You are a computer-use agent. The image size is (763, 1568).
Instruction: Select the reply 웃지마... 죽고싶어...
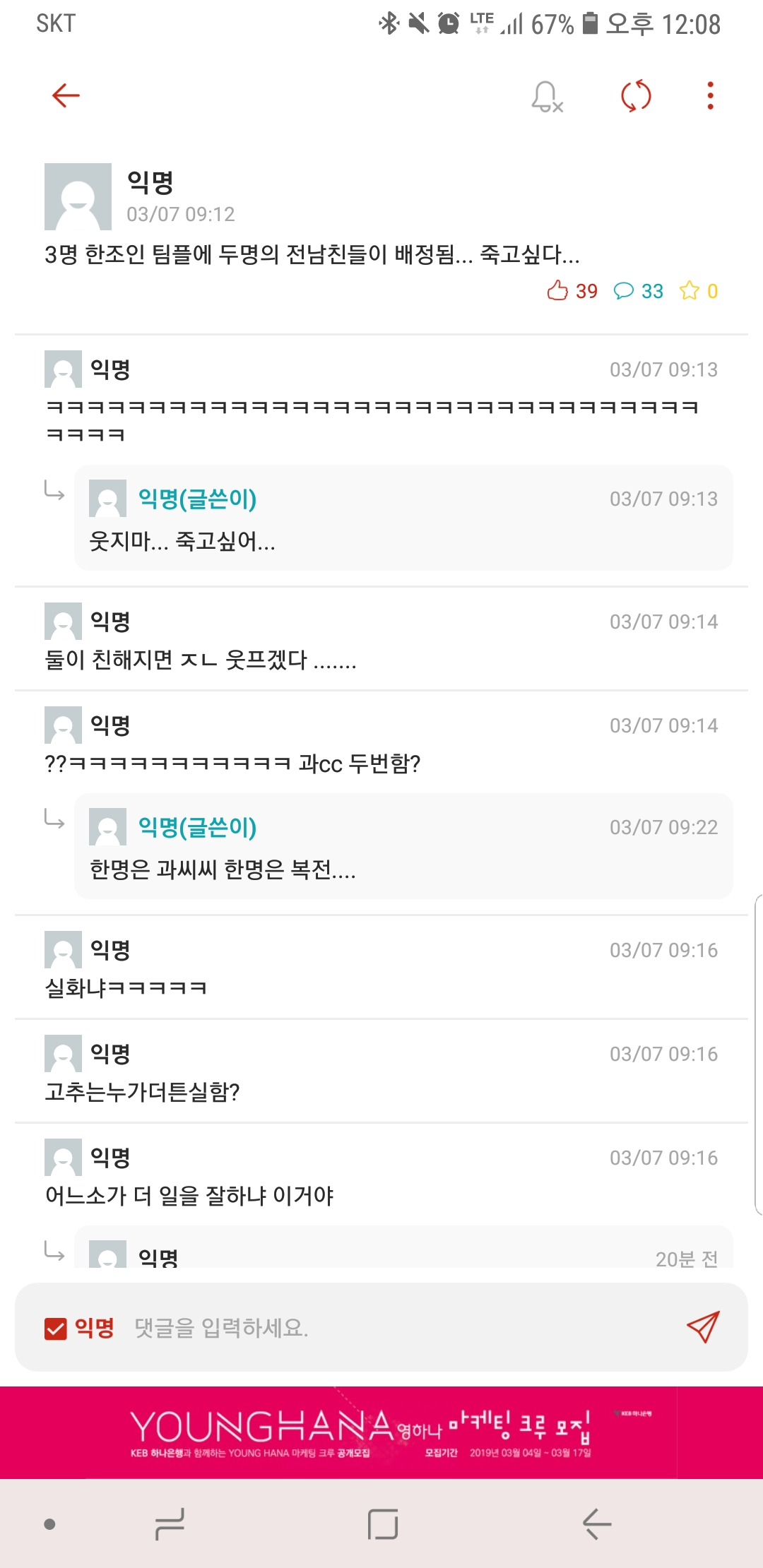(x=182, y=542)
